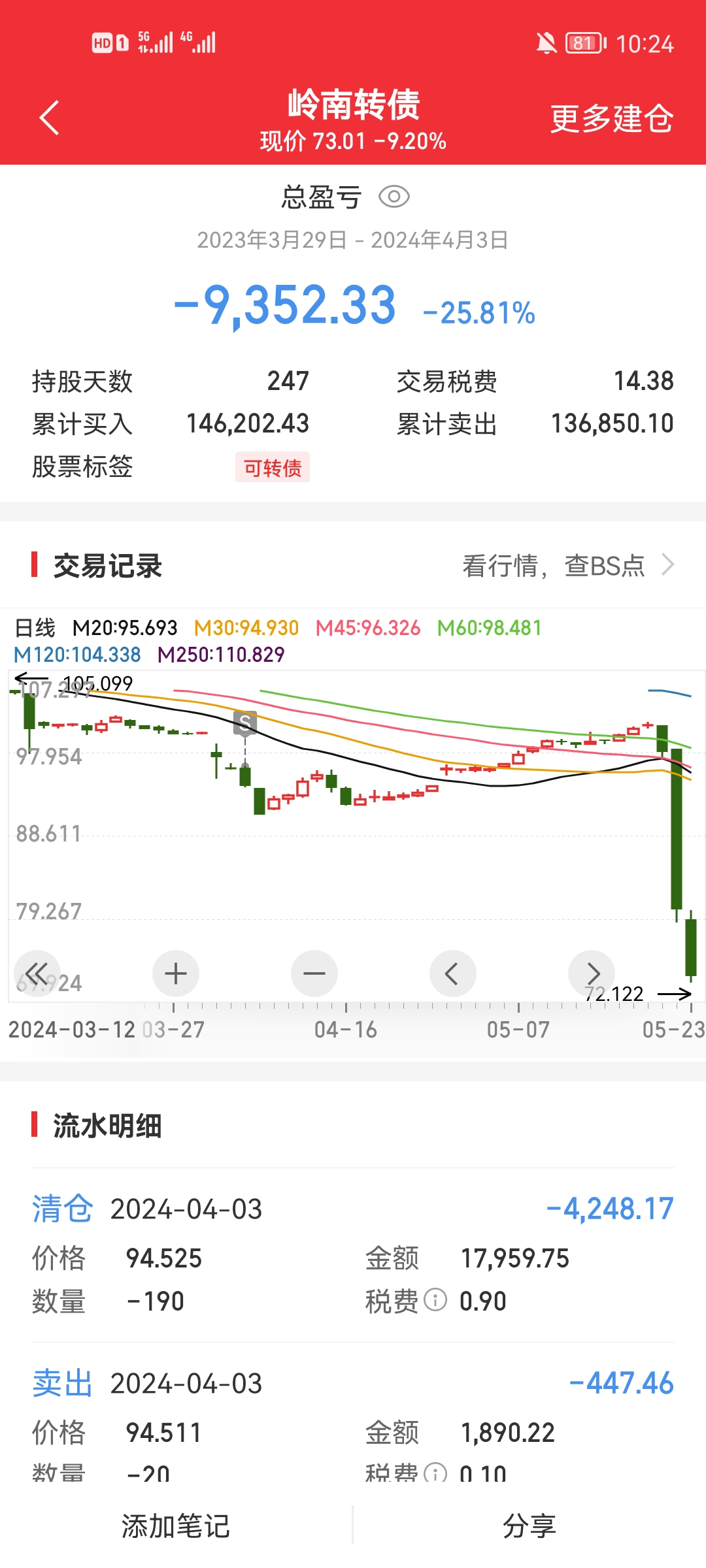The width and height of the screenshot is (706, 1568).
Task: Jump to earliest chart data with double-arrow
Action: pyautogui.click(x=37, y=973)
